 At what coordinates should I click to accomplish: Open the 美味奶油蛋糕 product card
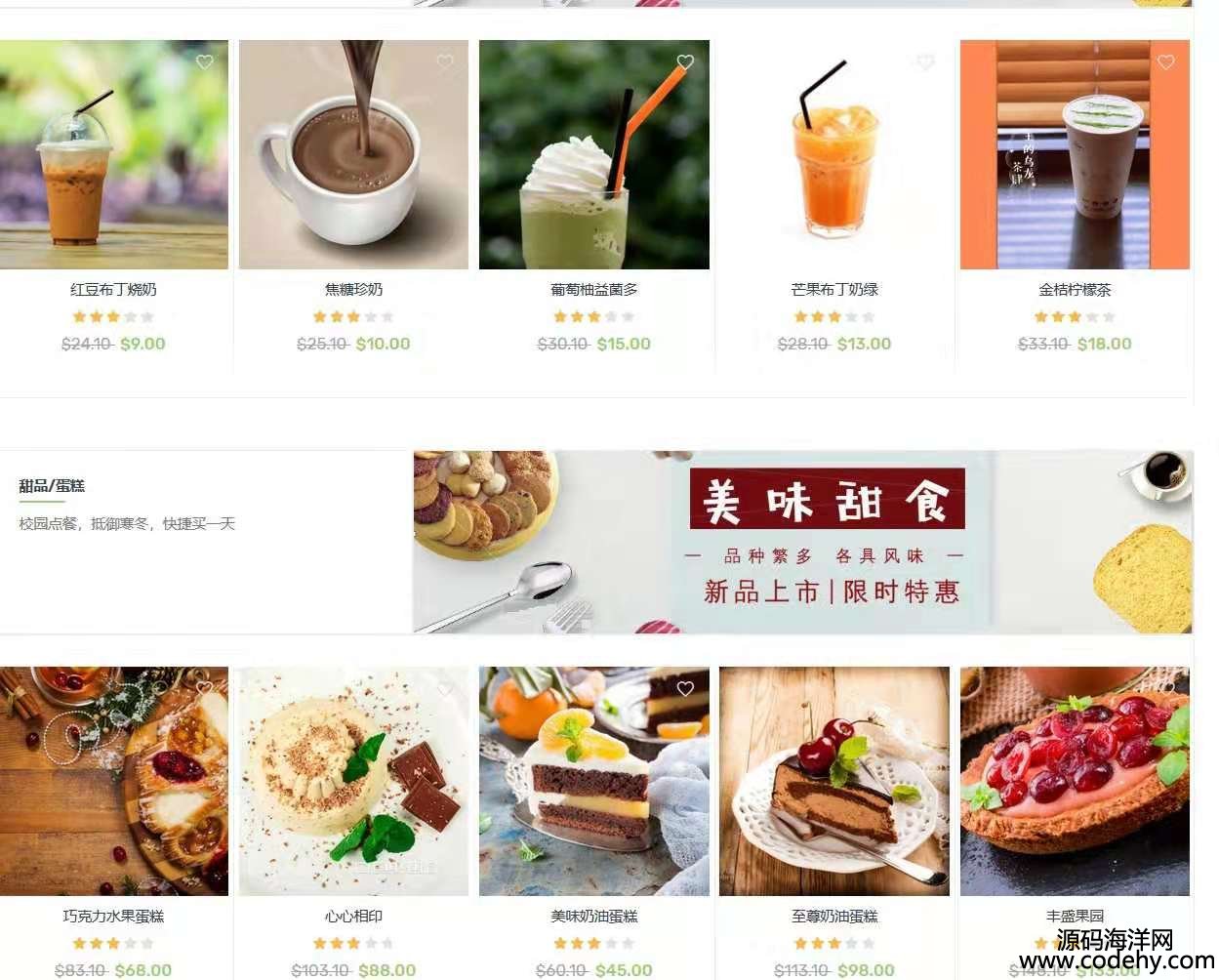click(593, 781)
